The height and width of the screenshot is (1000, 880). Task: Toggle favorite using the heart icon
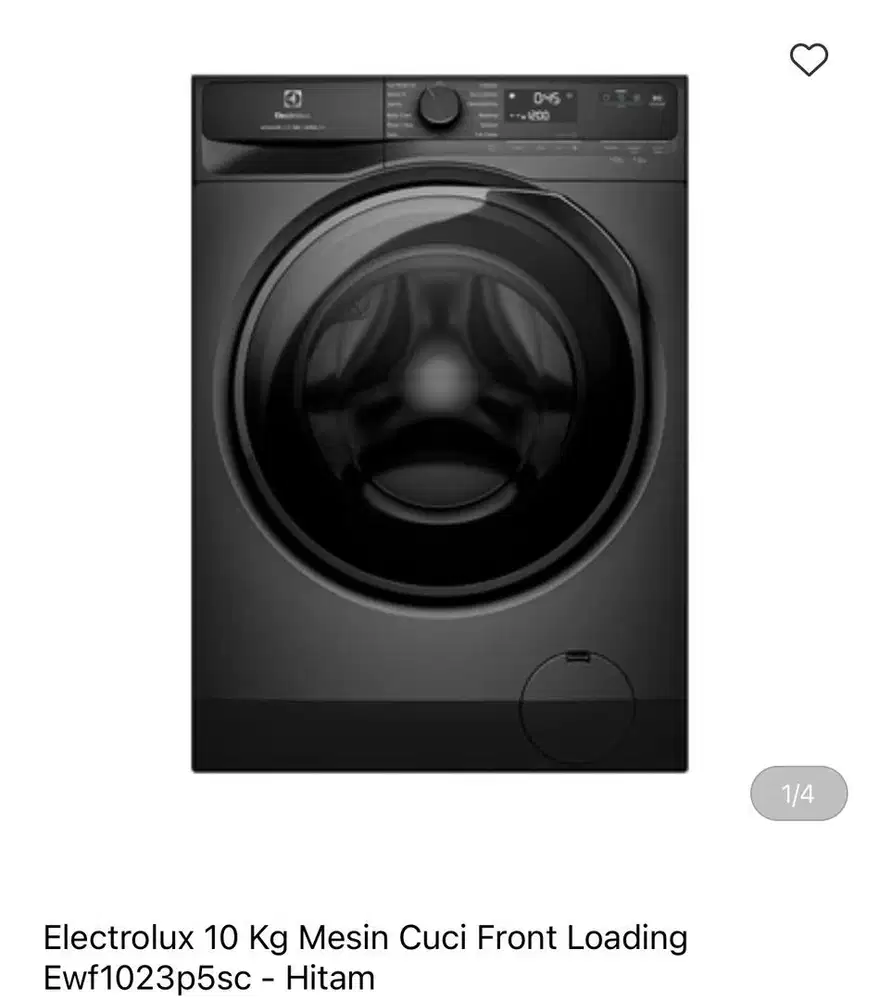click(810, 58)
